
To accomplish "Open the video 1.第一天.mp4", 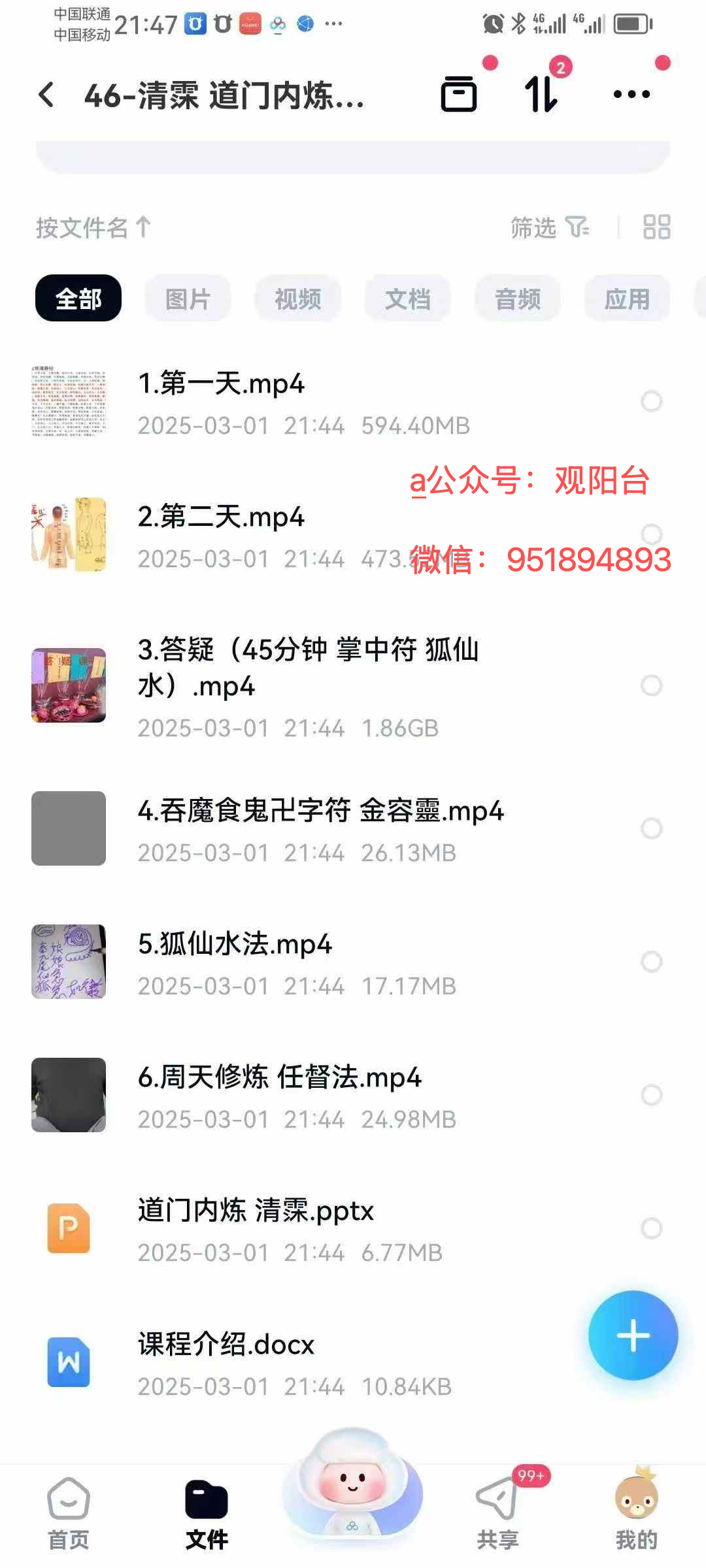I will point(222,384).
